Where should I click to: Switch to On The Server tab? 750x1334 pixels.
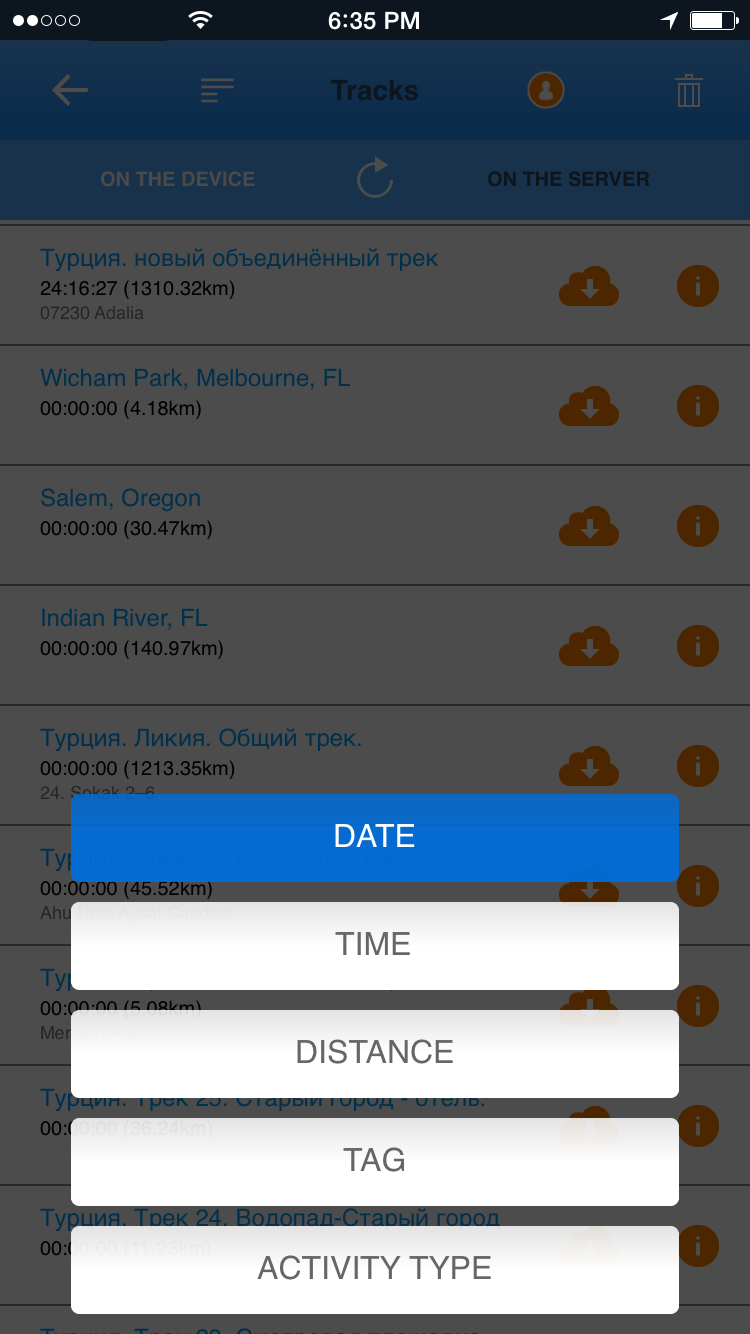(568, 180)
